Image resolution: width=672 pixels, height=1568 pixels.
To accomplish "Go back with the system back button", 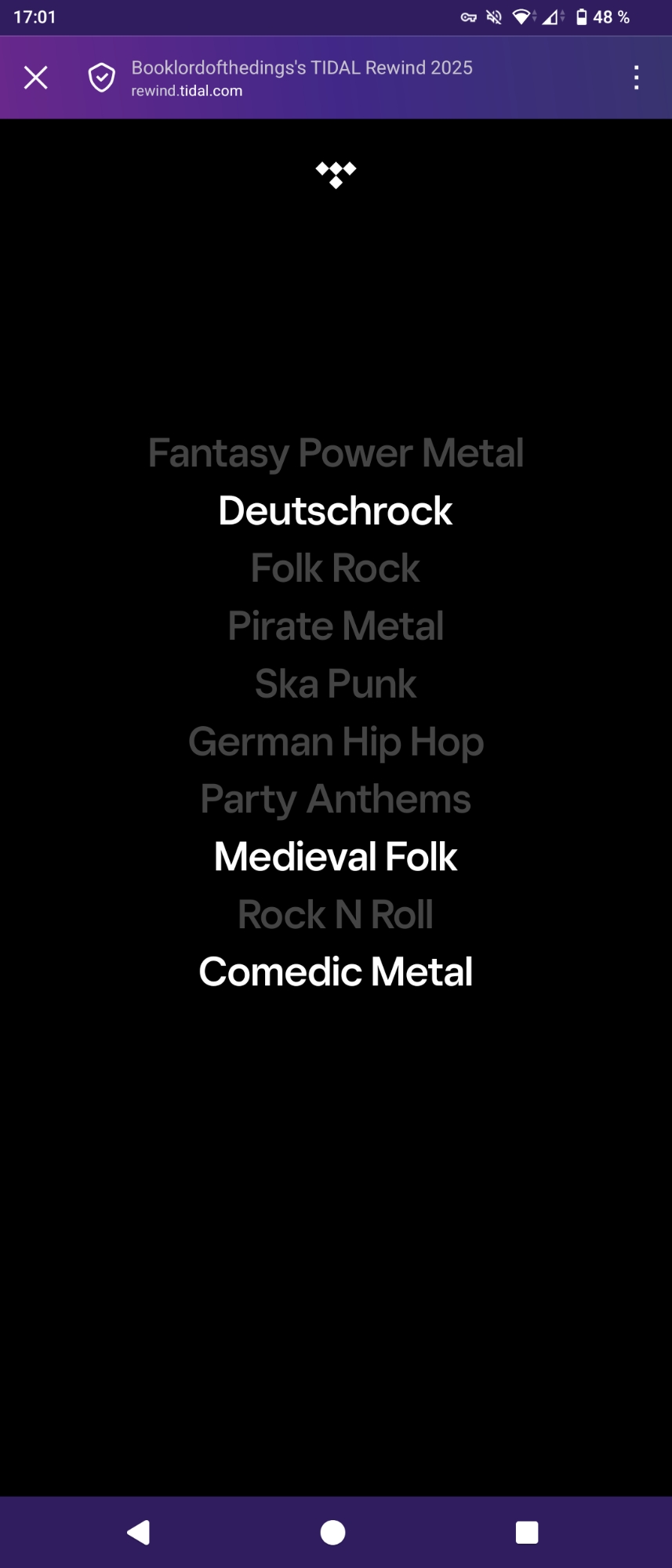I will click(139, 1532).
